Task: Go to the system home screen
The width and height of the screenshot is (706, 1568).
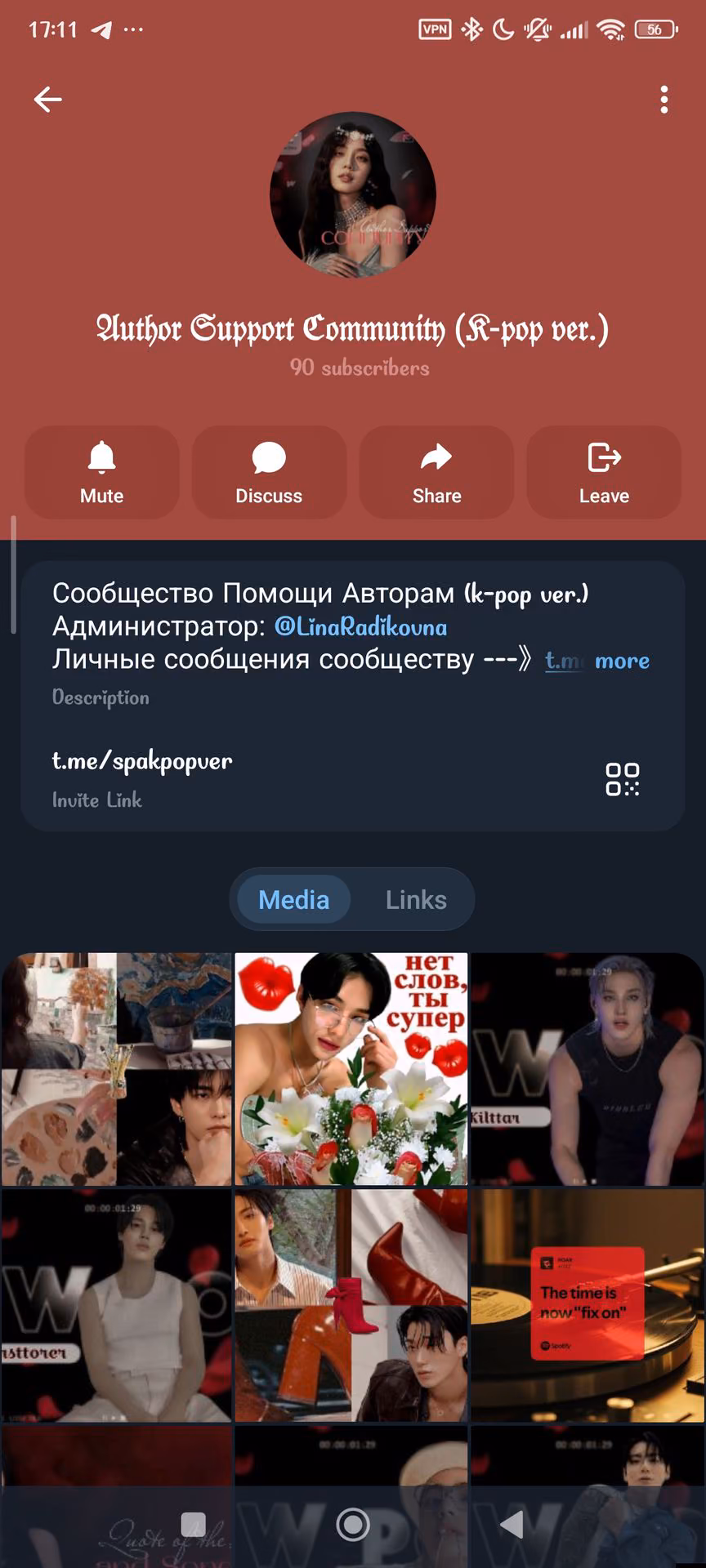Action: click(353, 1524)
